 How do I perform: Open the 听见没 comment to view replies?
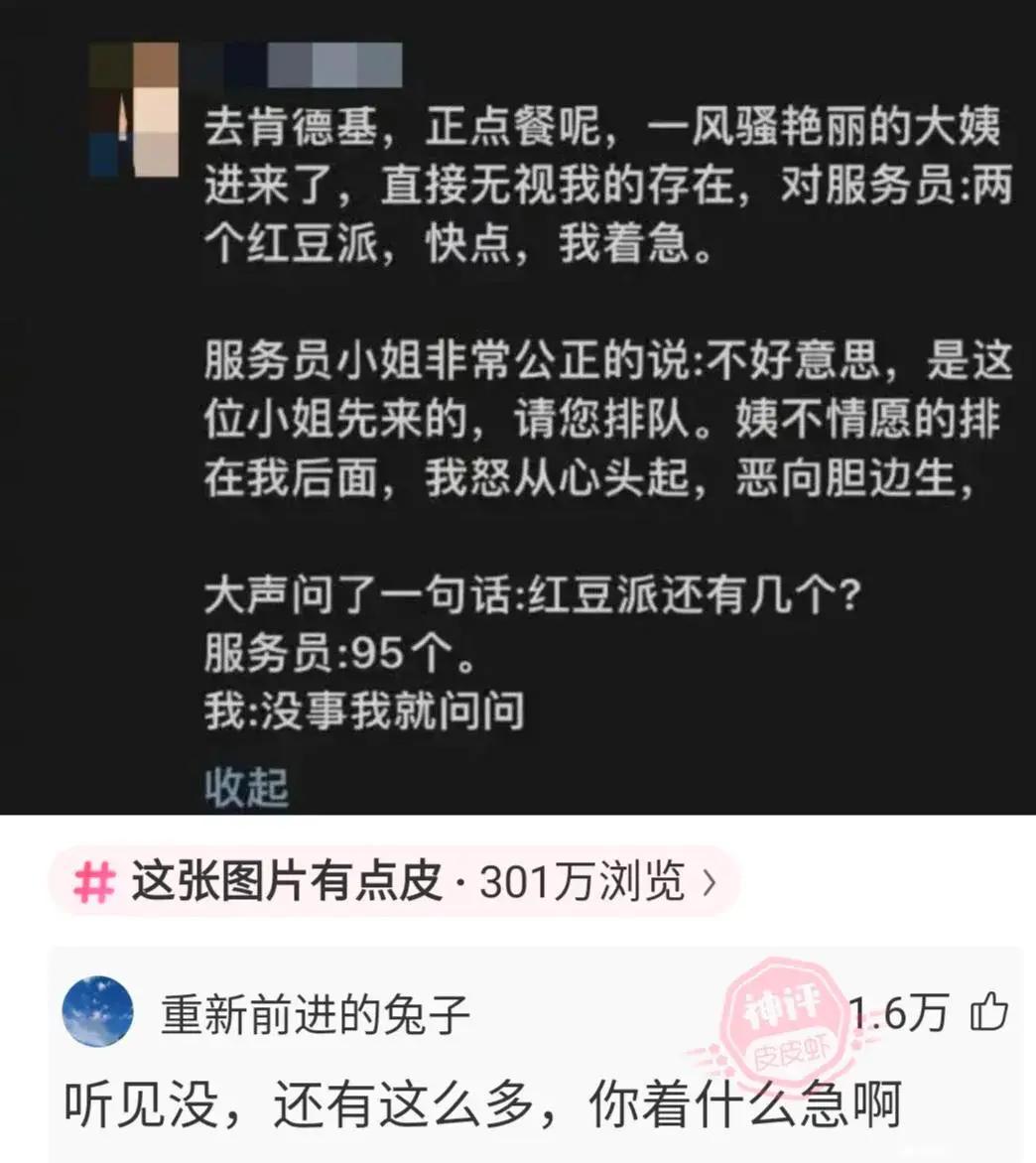point(481,1104)
